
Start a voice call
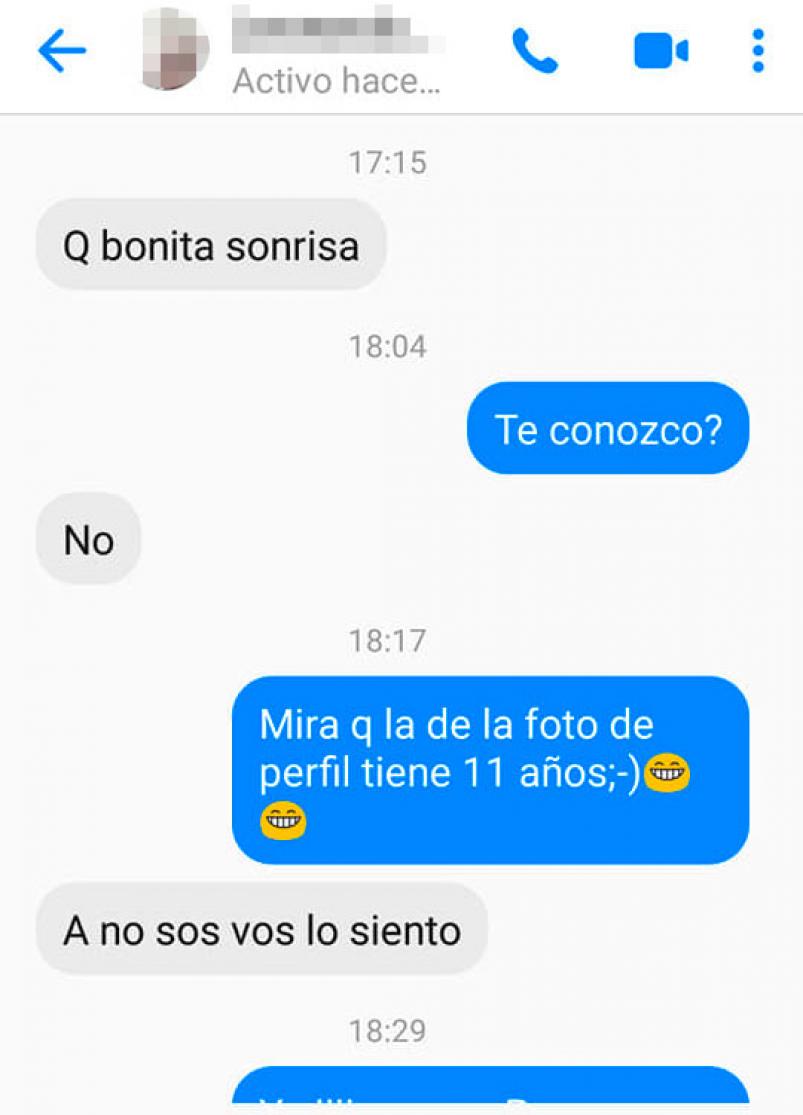pyautogui.click(x=534, y=50)
